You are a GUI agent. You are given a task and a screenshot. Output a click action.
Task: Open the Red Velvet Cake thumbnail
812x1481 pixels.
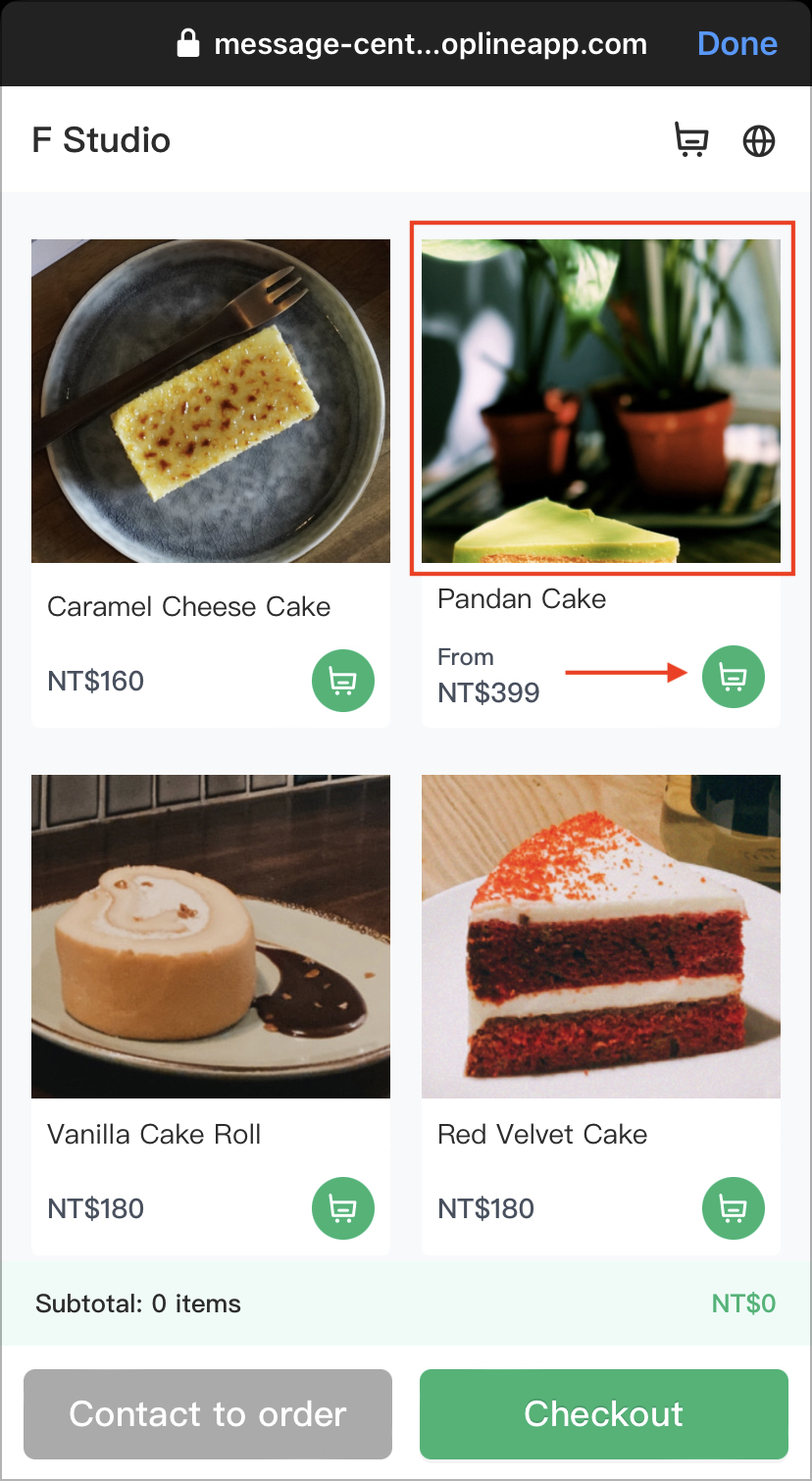[x=601, y=936]
